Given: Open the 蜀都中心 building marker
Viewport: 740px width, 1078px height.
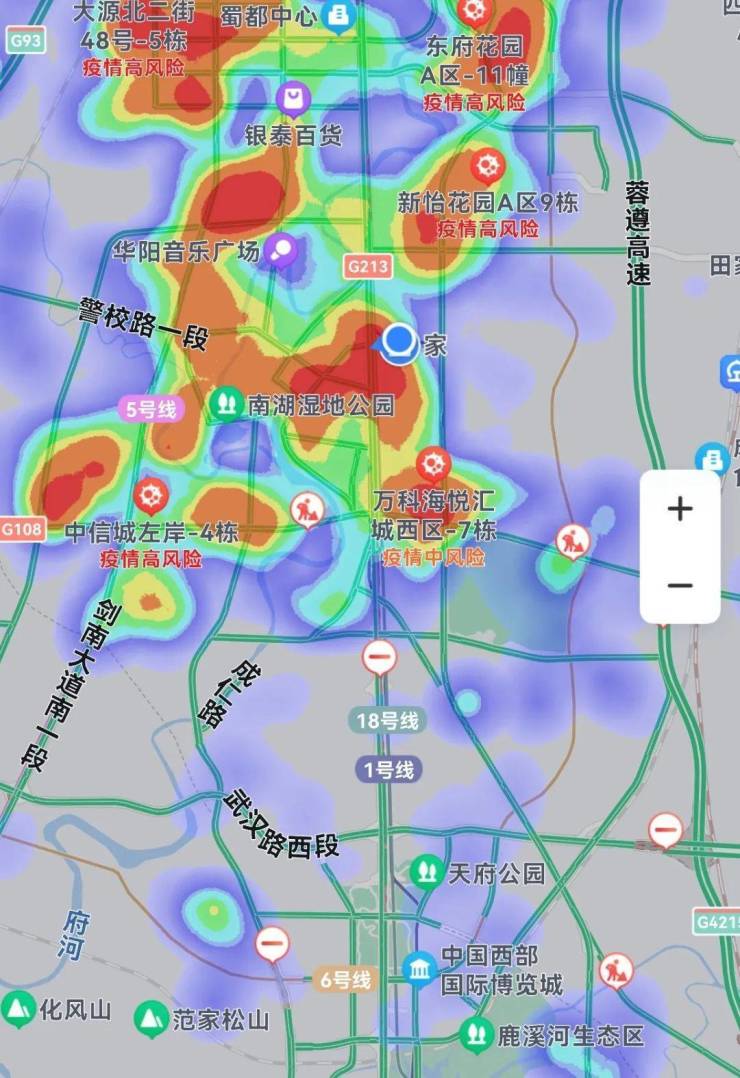Looking at the screenshot, I should coord(340,15).
